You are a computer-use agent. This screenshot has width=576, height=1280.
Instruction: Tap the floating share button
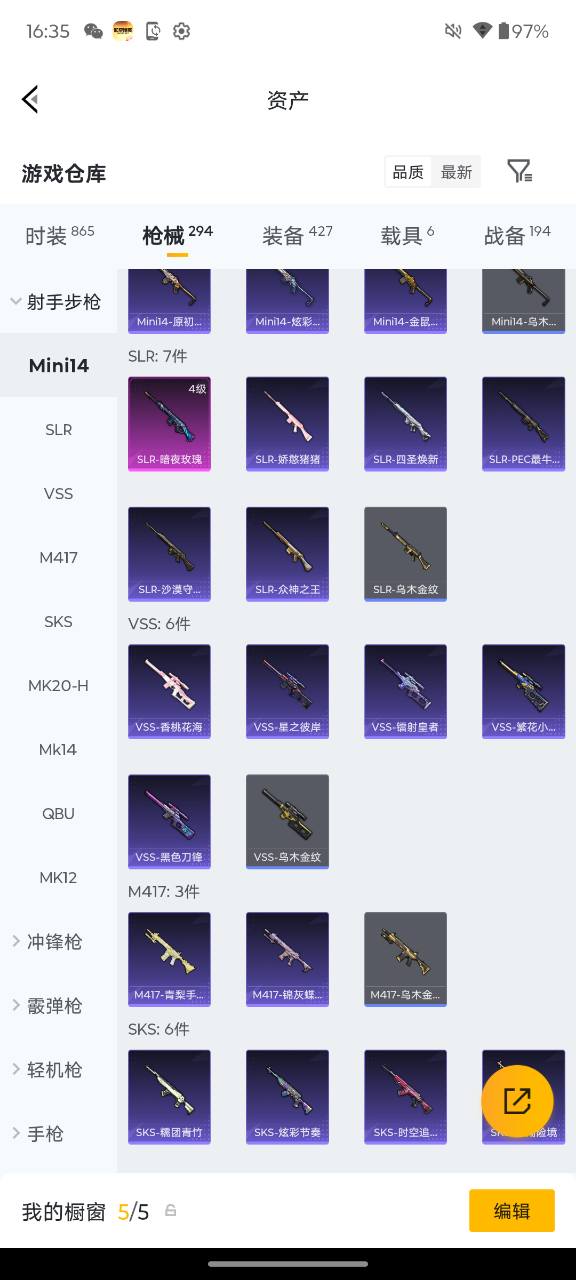click(x=517, y=1101)
